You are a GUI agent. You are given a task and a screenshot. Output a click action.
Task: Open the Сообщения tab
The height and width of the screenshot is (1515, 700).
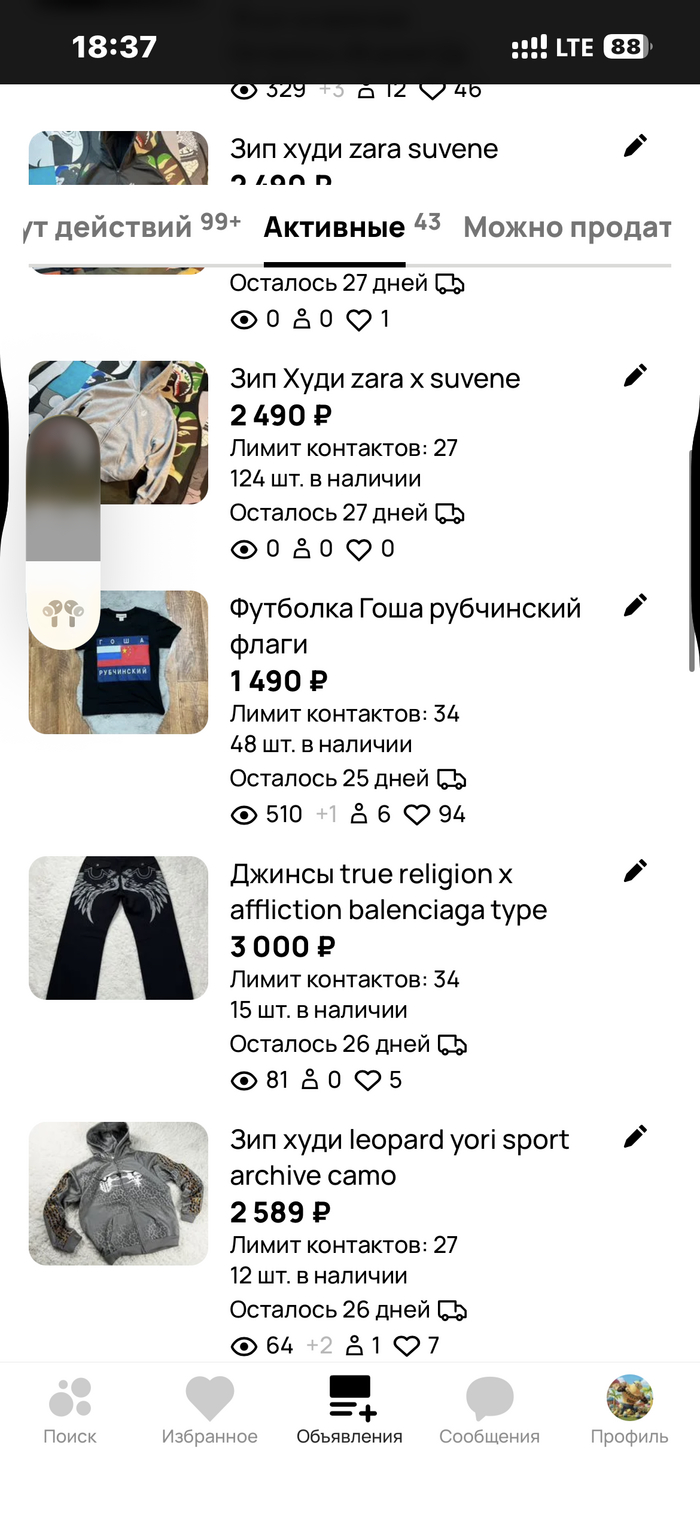pyautogui.click(x=489, y=1410)
